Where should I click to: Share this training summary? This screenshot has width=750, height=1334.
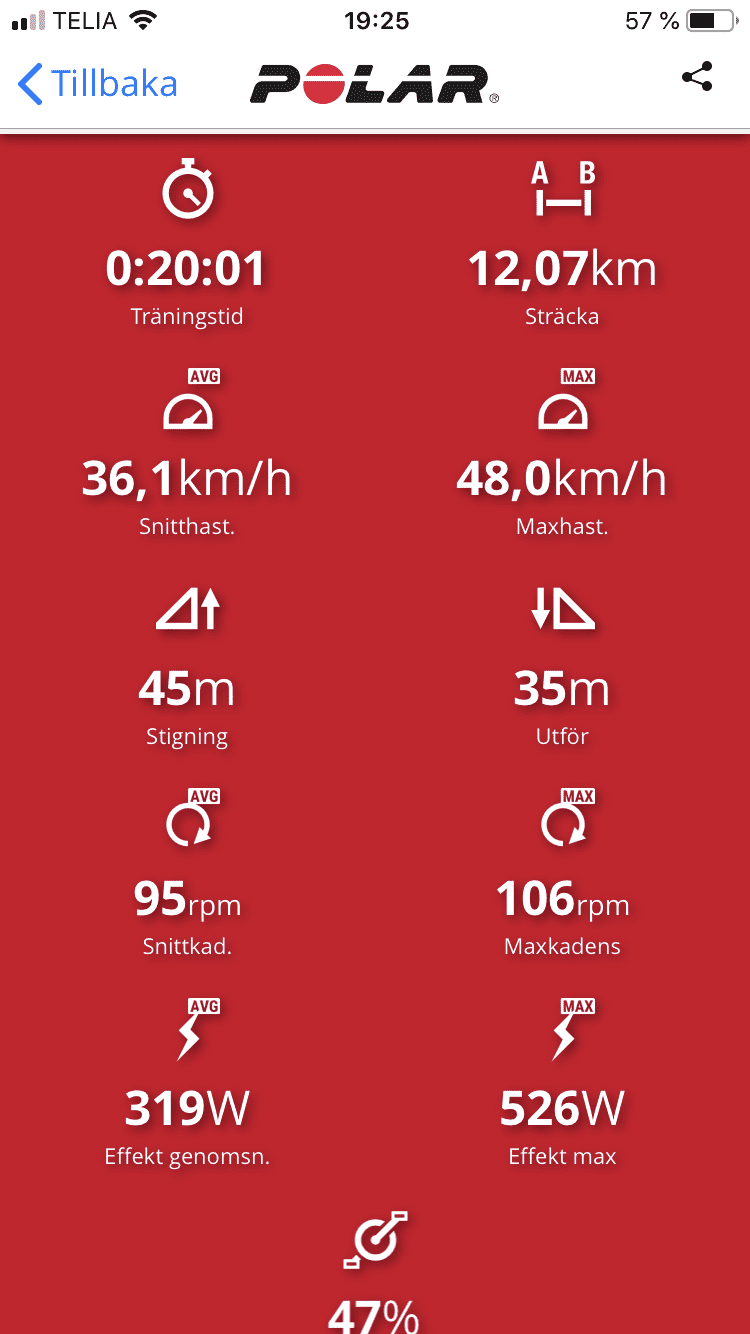tap(696, 78)
